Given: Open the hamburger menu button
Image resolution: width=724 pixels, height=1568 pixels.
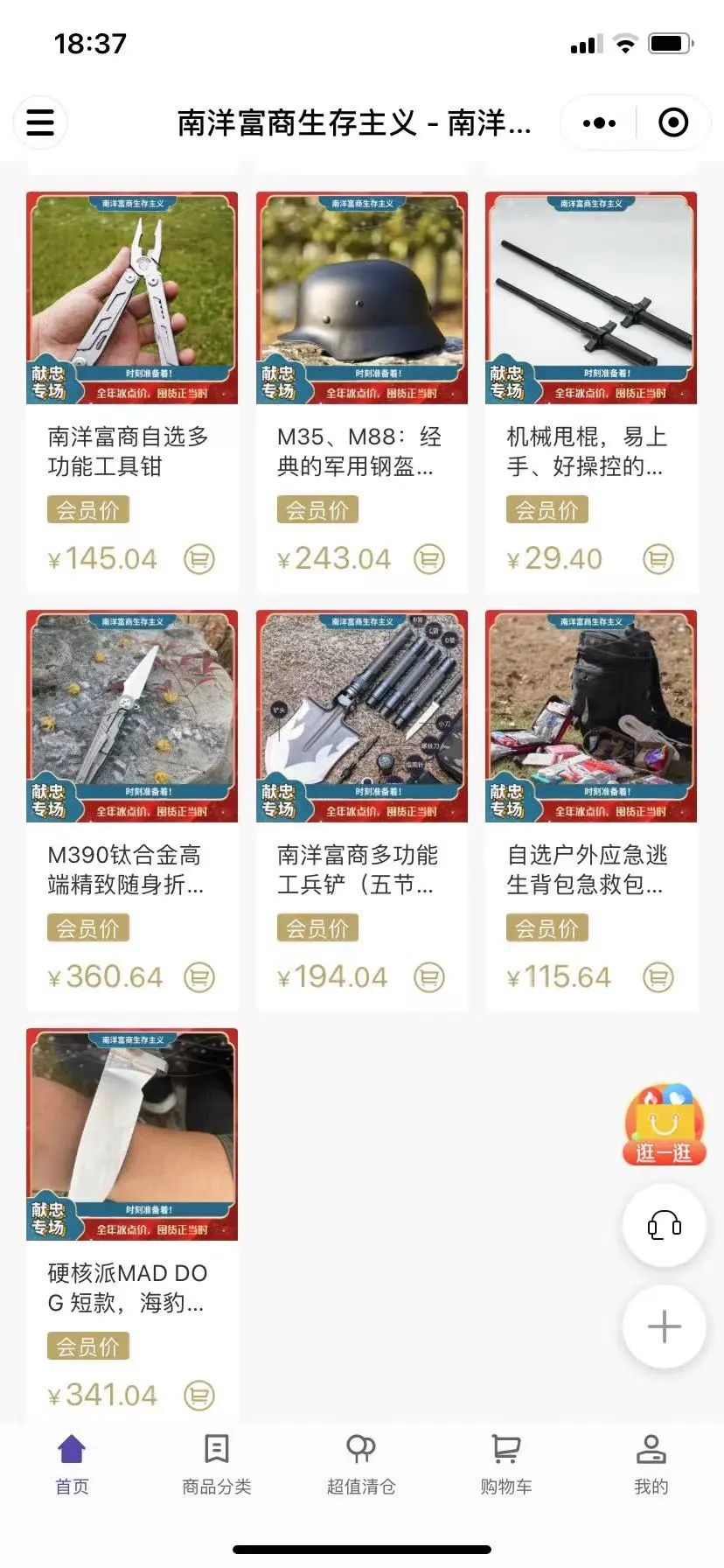Looking at the screenshot, I should click(x=40, y=122).
